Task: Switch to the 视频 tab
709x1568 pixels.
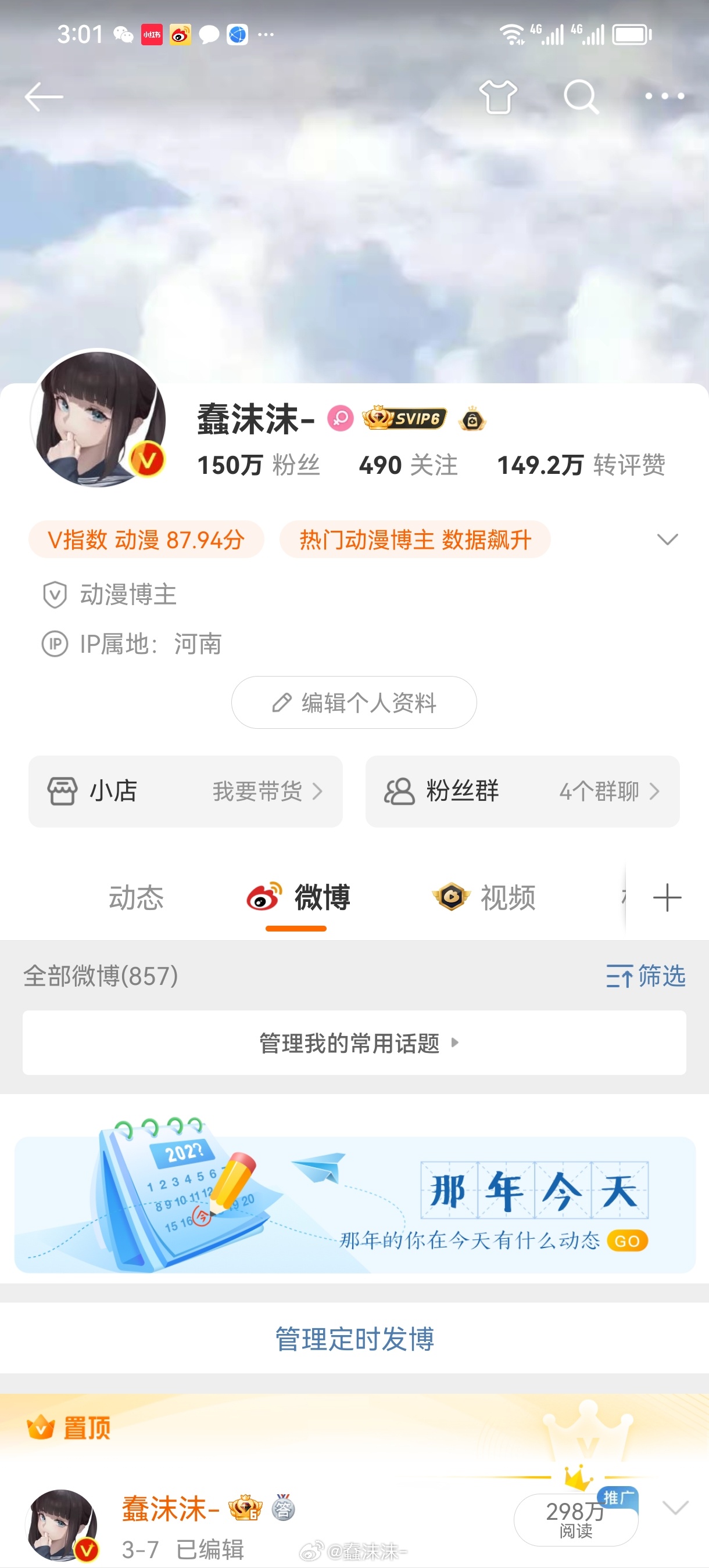Action: (x=485, y=897)
